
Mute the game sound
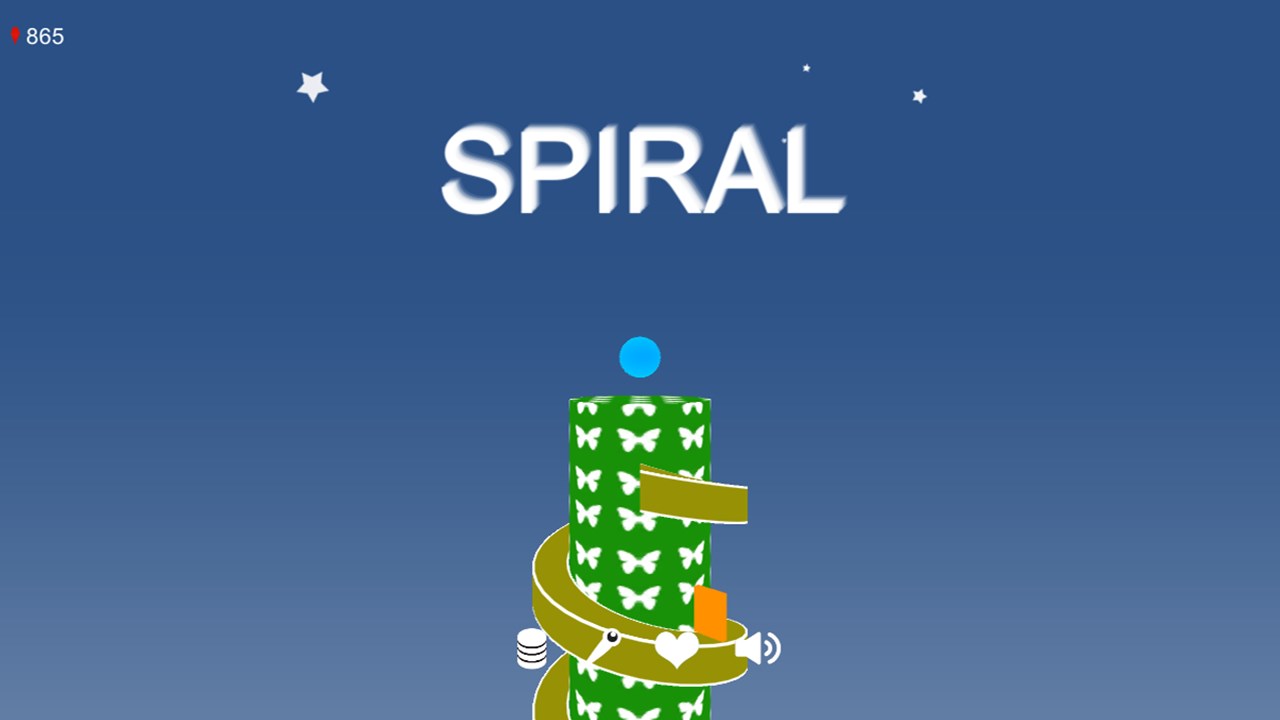(x=757, y=648)
